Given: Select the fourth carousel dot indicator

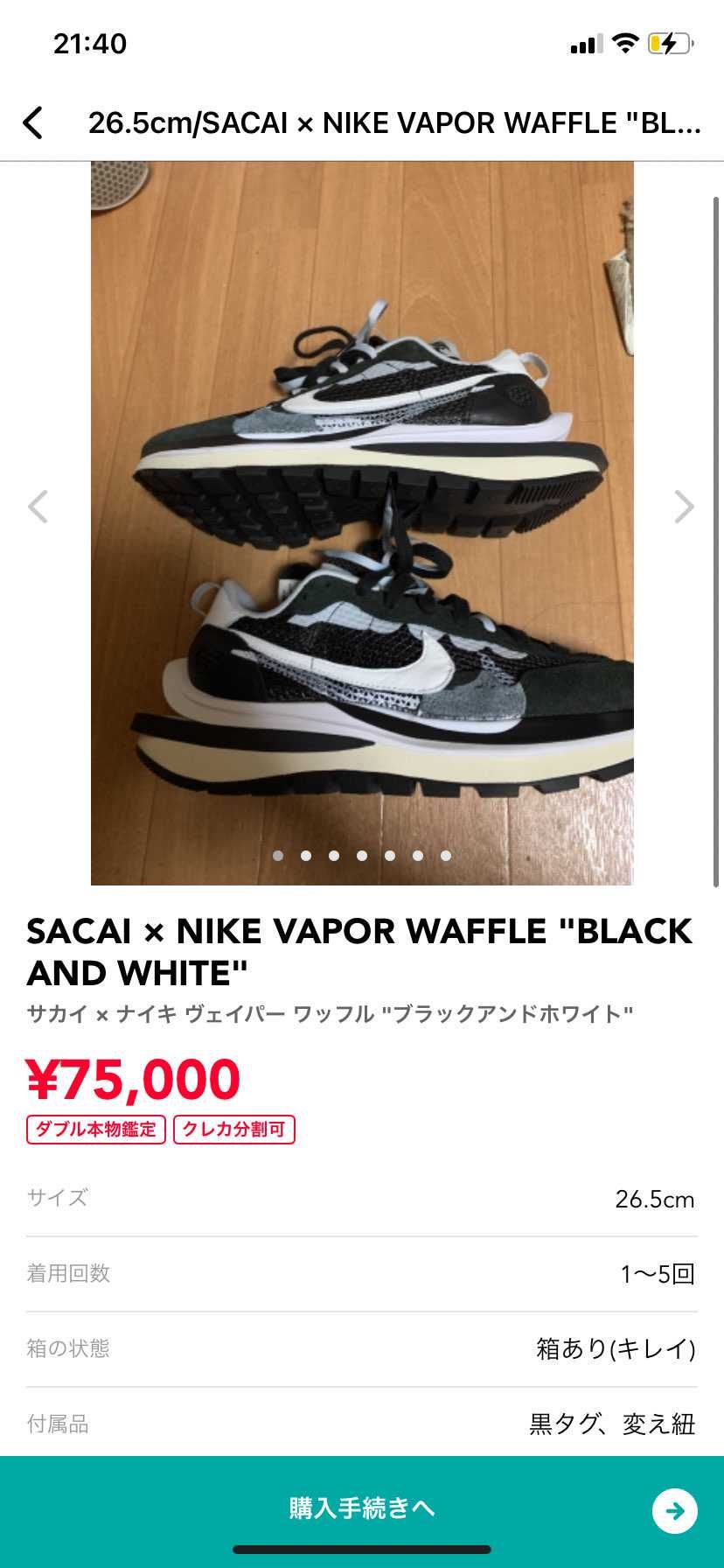Looking at the screenshot, I should [x=361, y=856].
